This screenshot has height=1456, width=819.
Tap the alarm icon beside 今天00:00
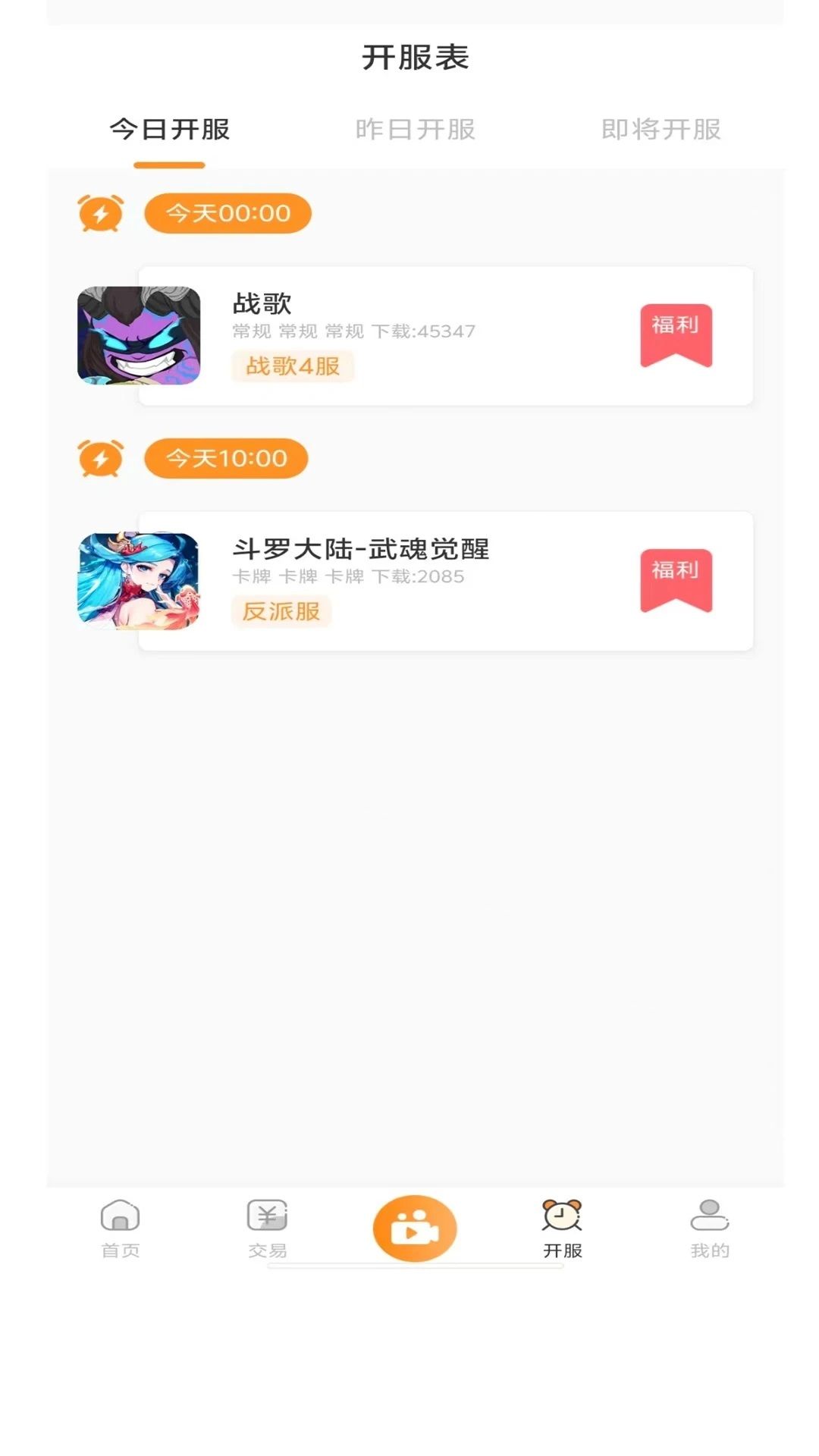(x=102, y=213)
